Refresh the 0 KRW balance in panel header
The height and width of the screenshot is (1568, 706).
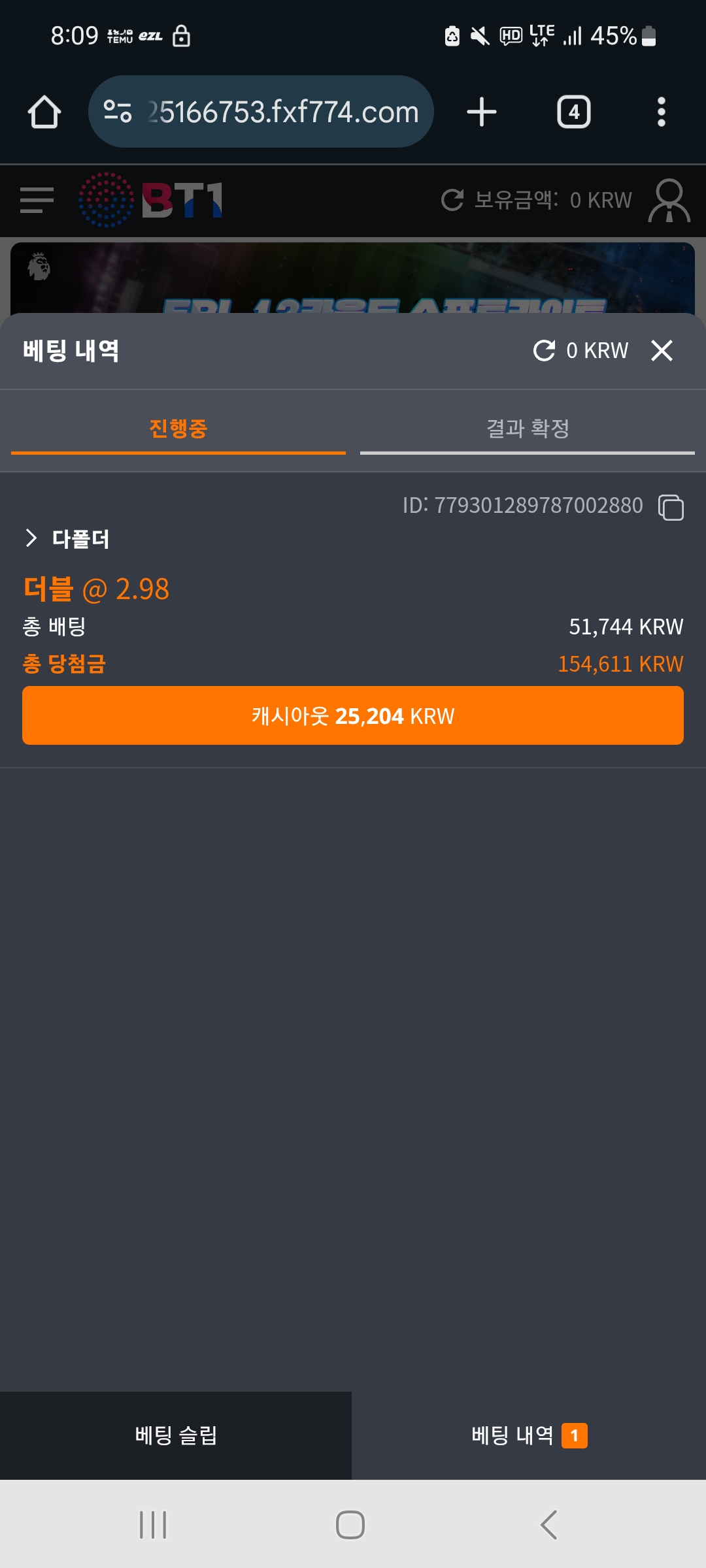click(544, 351)
